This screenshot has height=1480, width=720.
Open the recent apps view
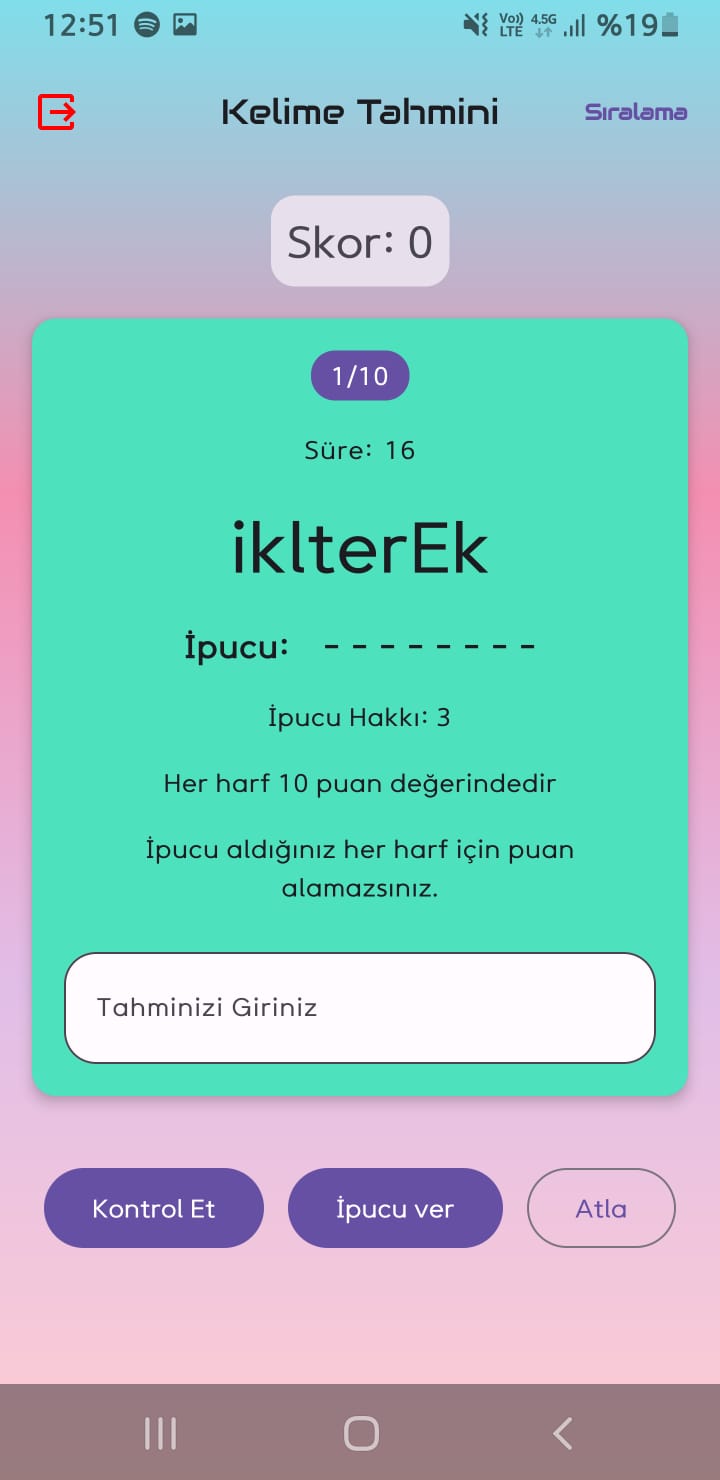coord(160,1433)
